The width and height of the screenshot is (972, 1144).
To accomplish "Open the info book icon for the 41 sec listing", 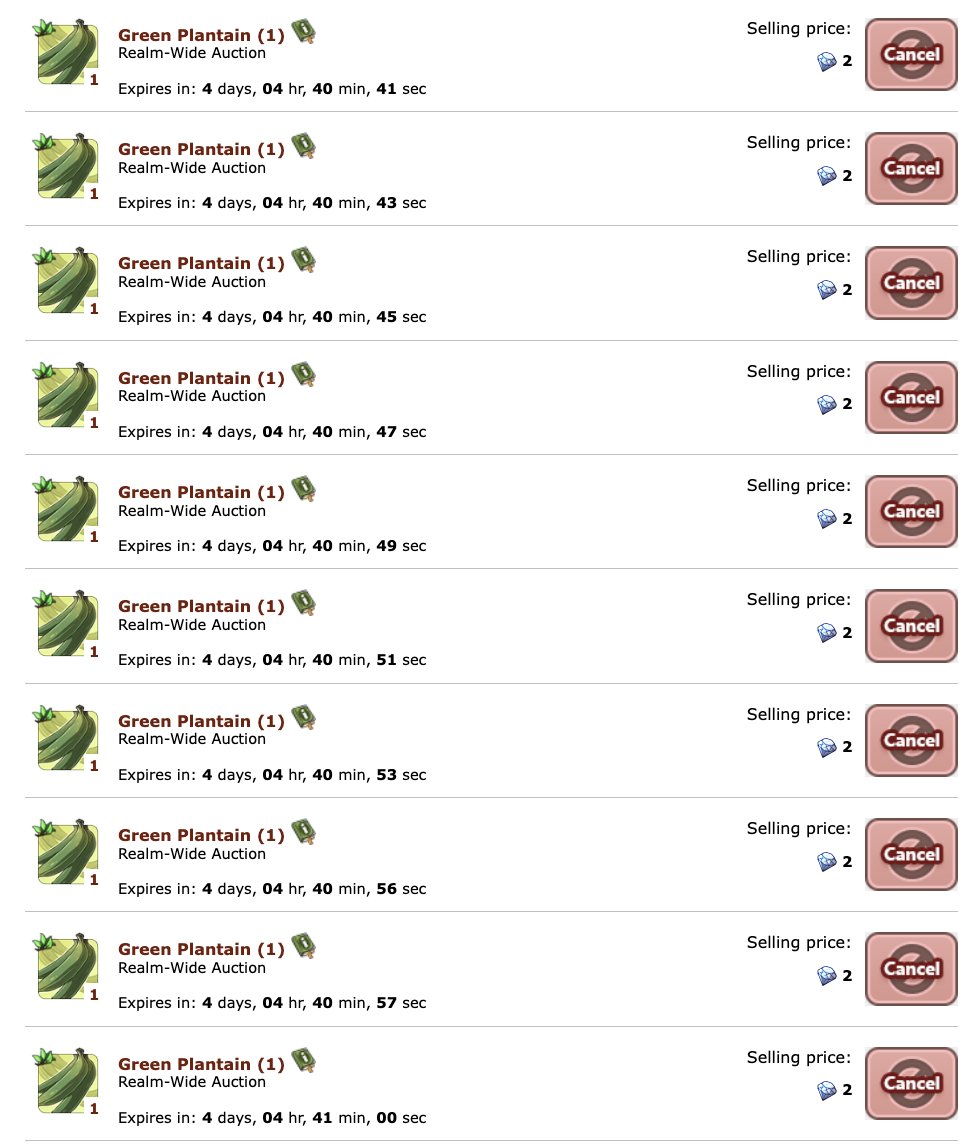I will [x=303, y=32].
